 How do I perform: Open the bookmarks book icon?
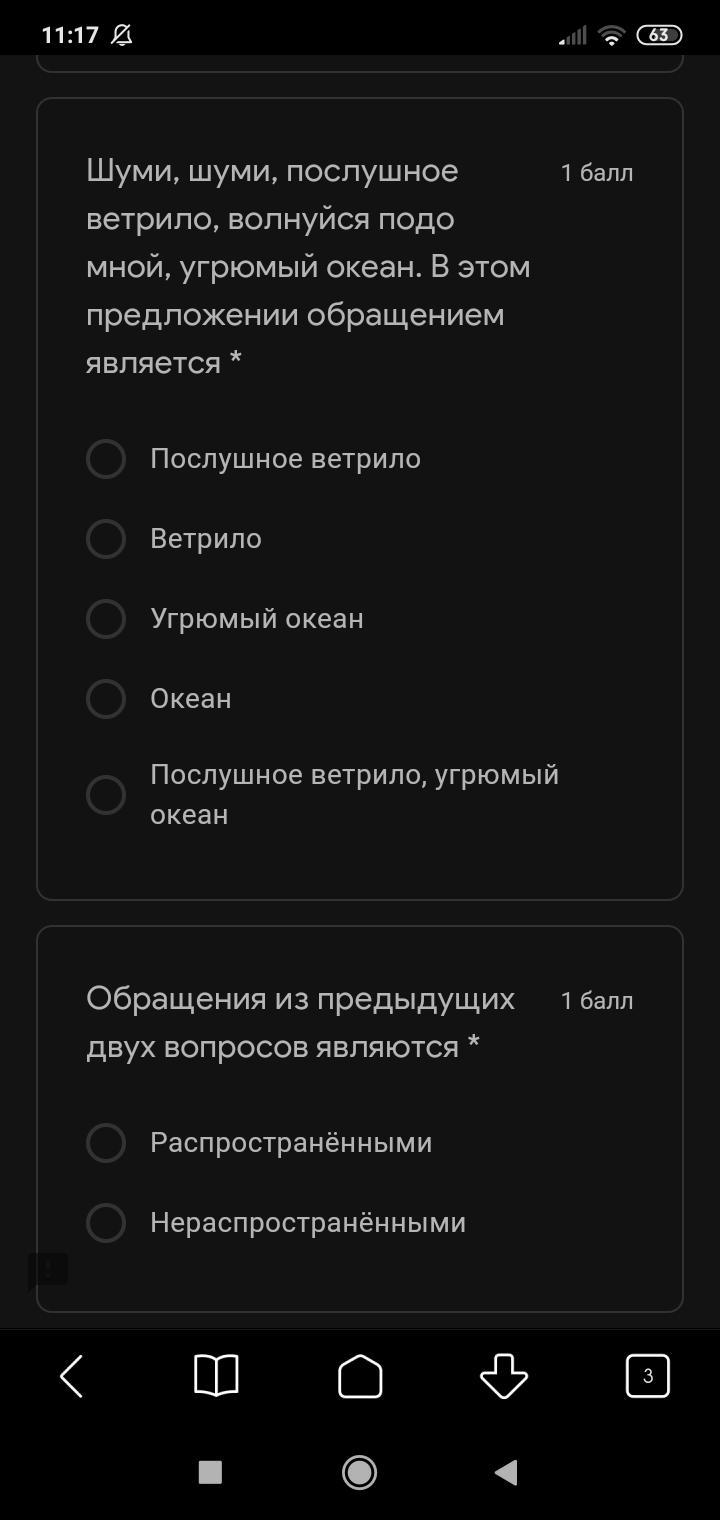[216, 1377]
